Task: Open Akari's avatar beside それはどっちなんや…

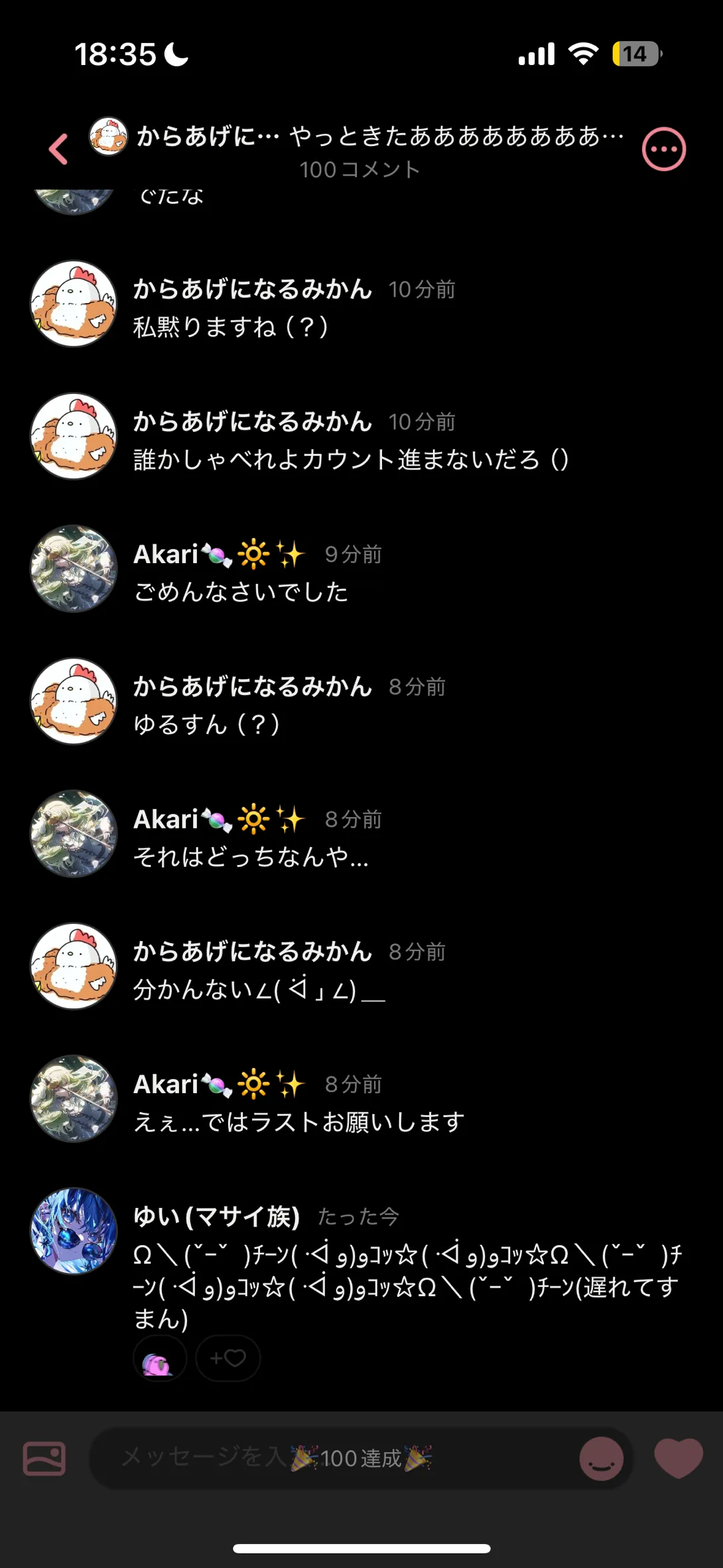Action: (x=74, y=833)
